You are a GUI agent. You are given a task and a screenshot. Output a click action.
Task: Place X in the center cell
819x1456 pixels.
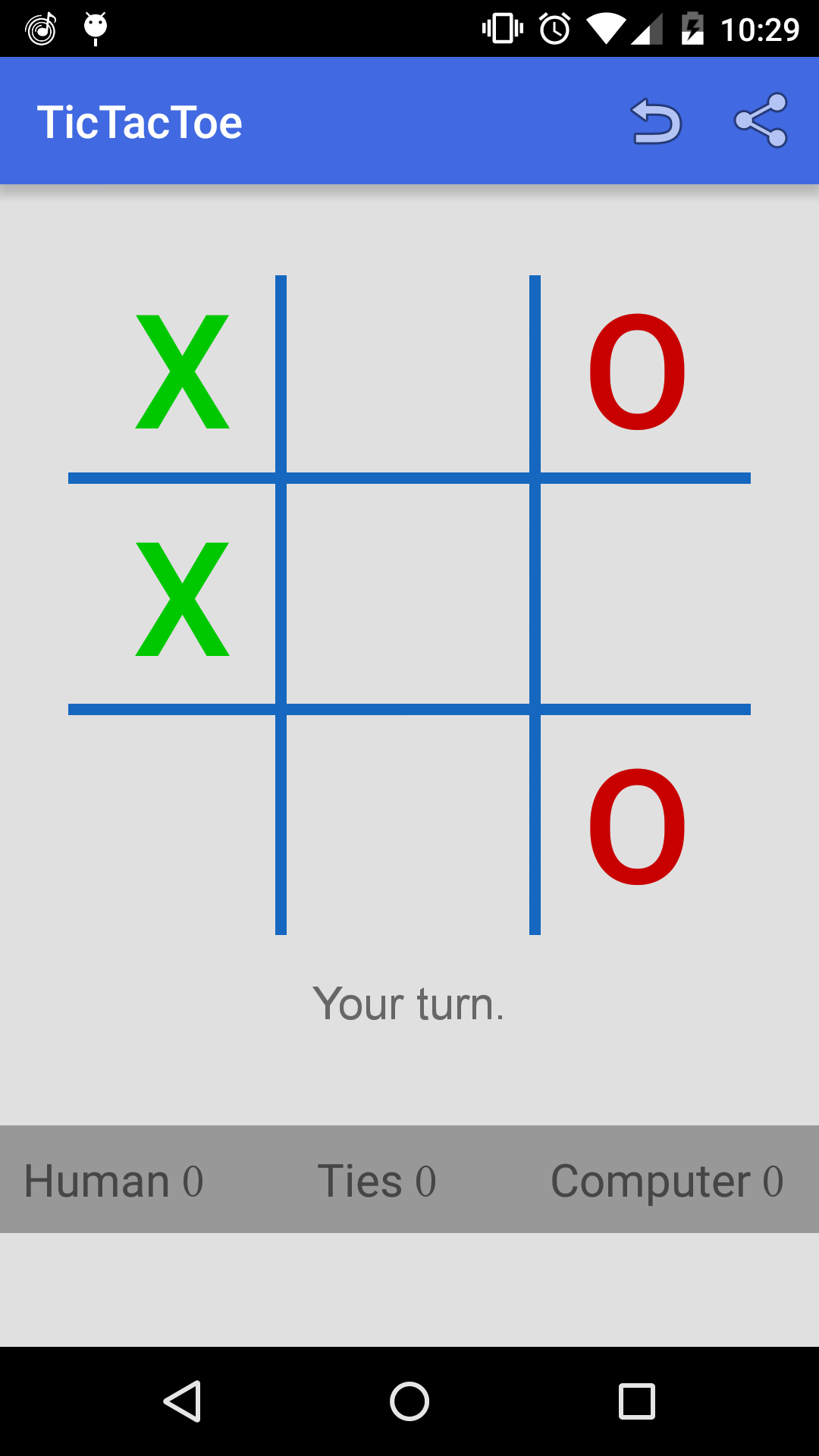point(408,594)
